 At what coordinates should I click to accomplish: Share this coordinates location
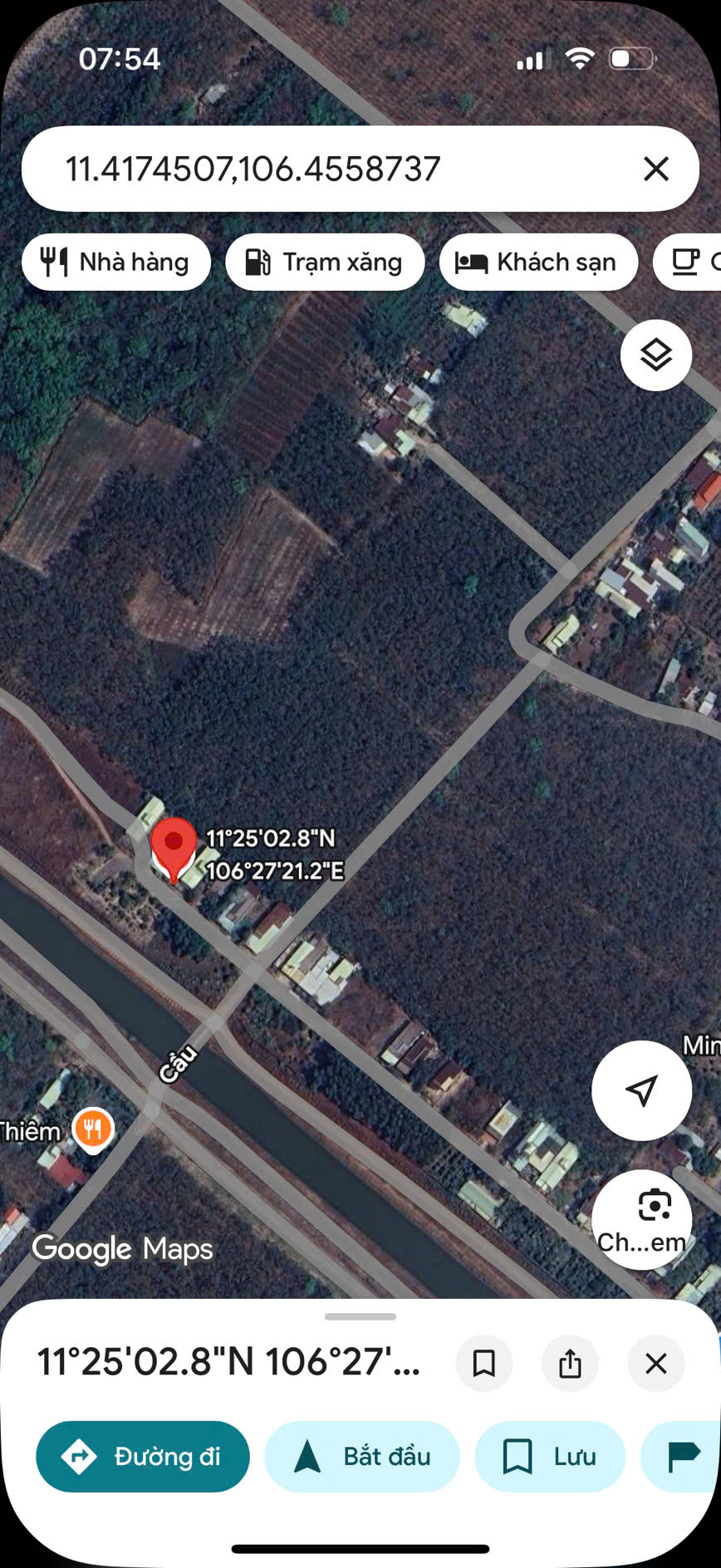[570, 1364]
